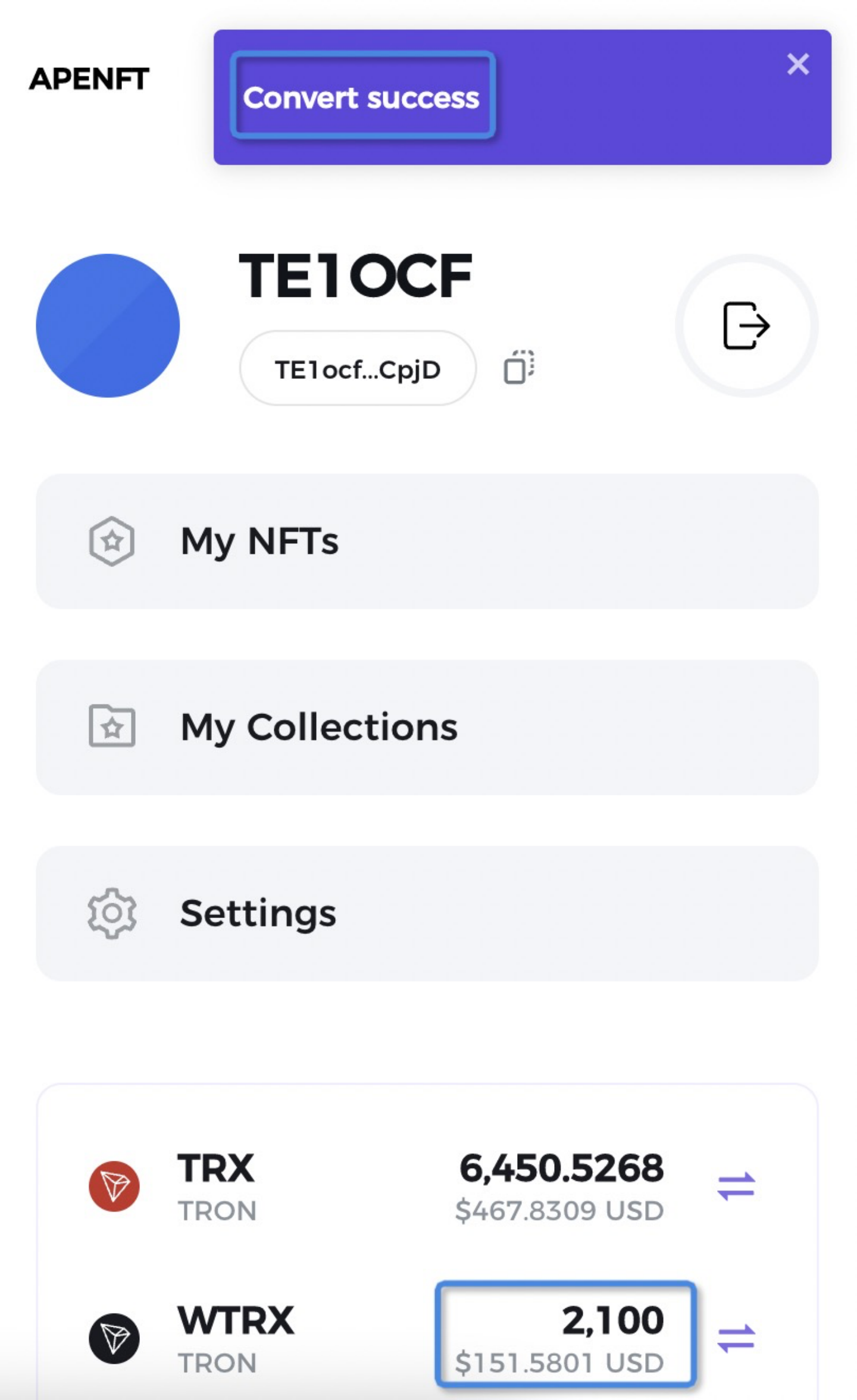
Task: Tap the TE1ocf...CpjD address chip
Action: coord(358,368)
